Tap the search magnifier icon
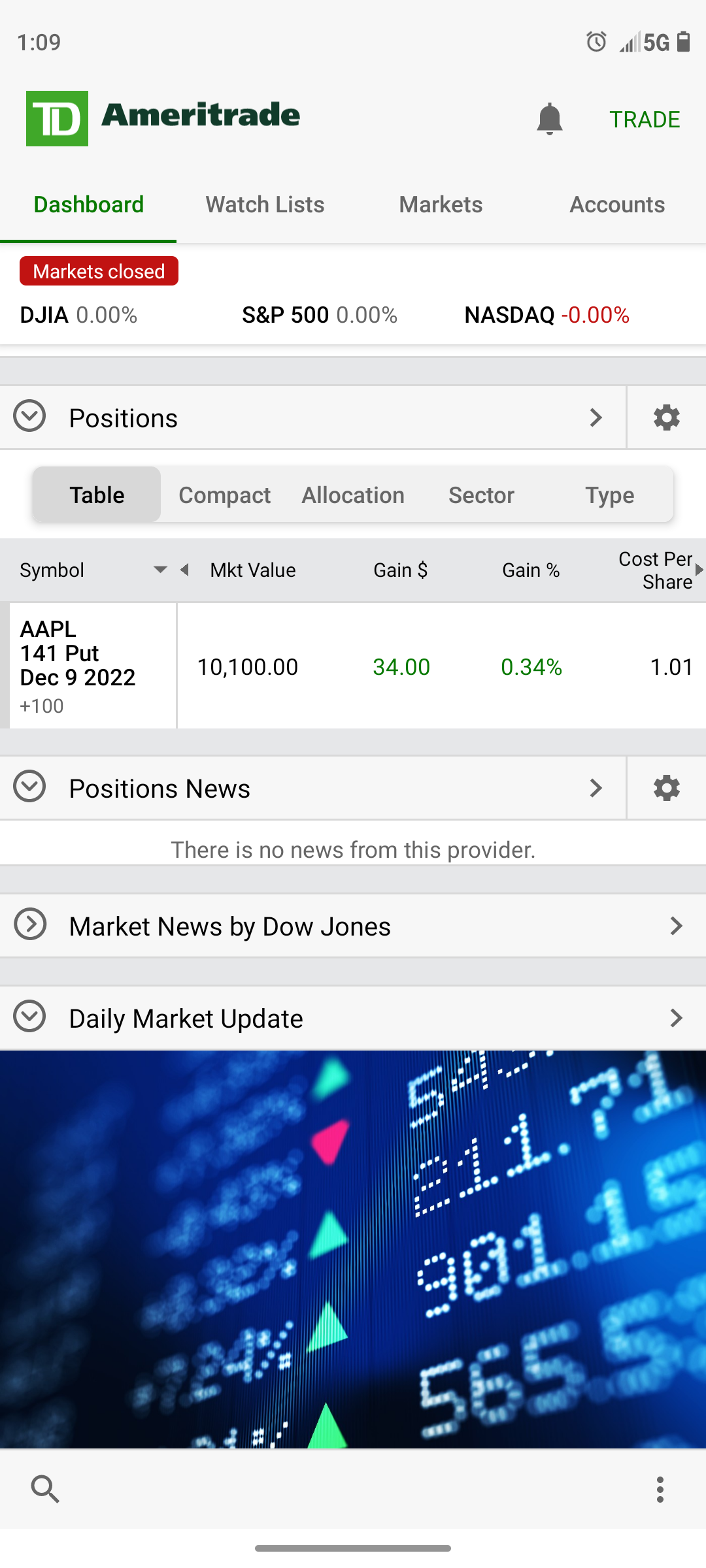The image size is (706, 1568). (x=45, y=1489)
